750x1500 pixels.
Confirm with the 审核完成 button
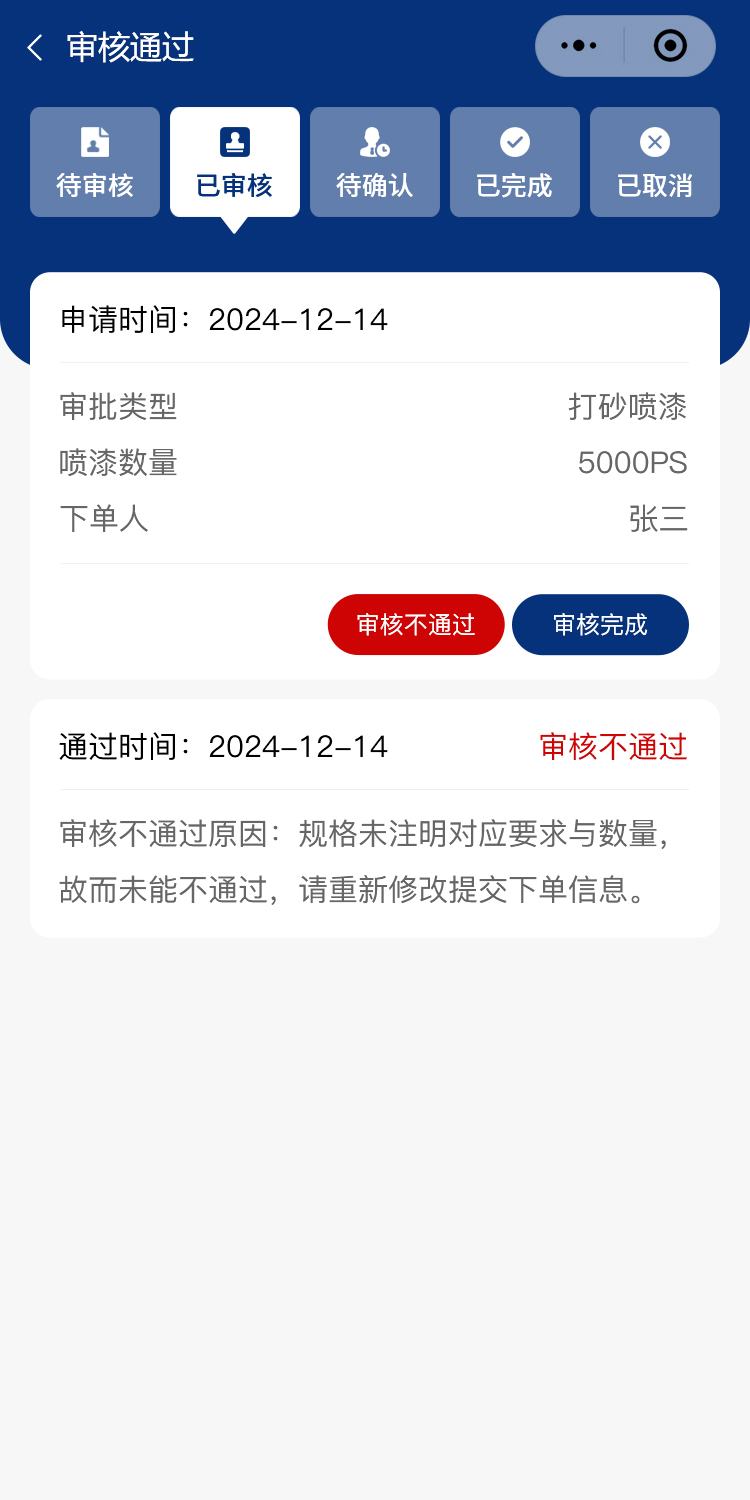point(600,625)
